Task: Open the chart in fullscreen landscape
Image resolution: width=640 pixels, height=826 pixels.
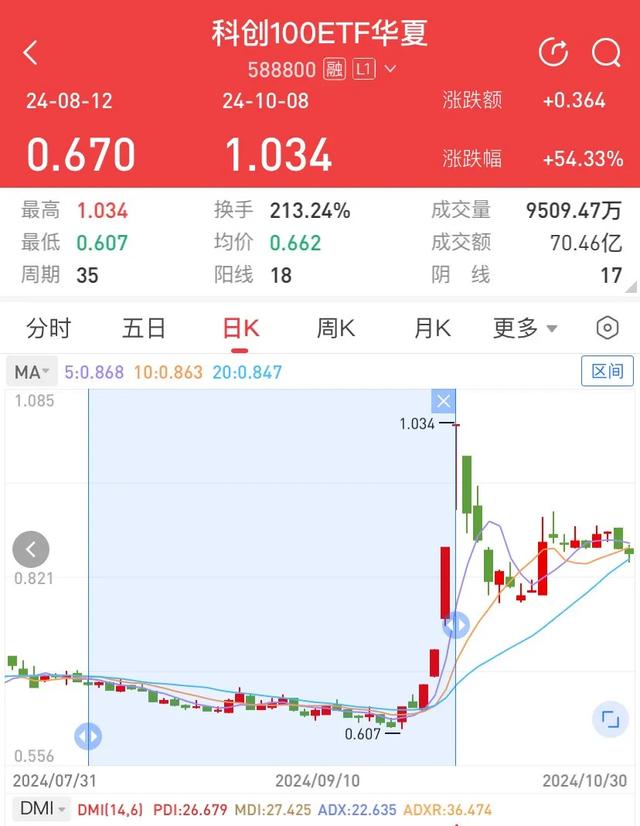Action: [608, 718]
